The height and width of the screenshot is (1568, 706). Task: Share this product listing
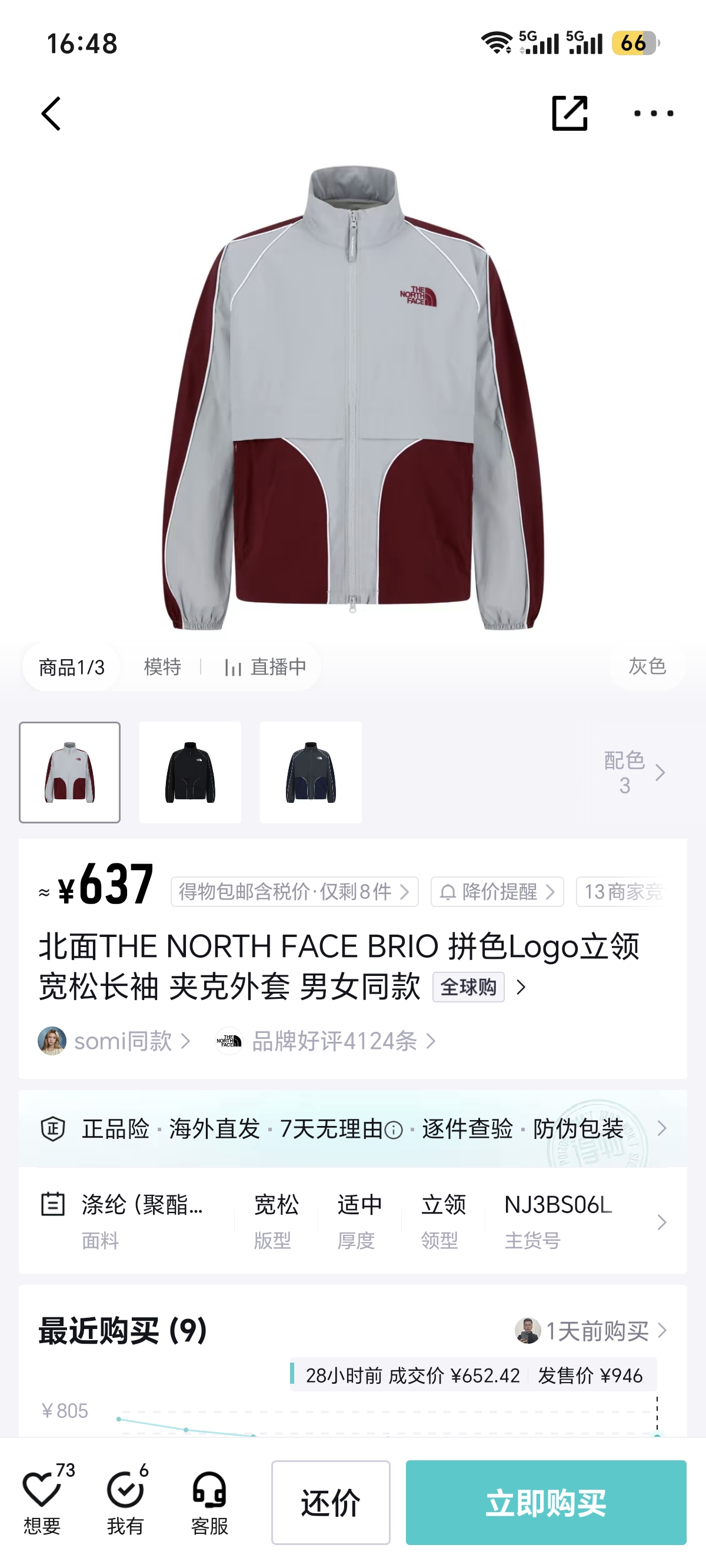570,113
